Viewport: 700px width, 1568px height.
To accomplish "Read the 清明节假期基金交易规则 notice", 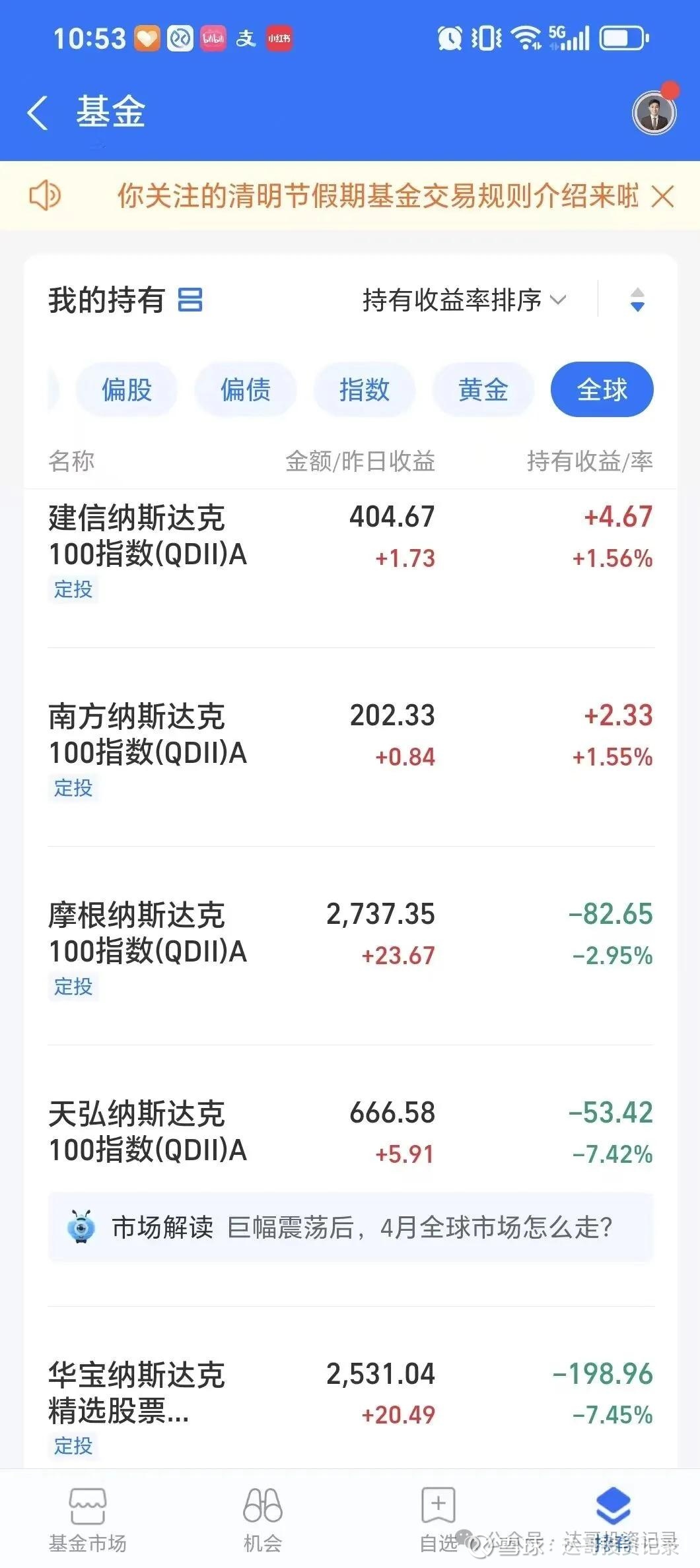I will coord(377,196).
